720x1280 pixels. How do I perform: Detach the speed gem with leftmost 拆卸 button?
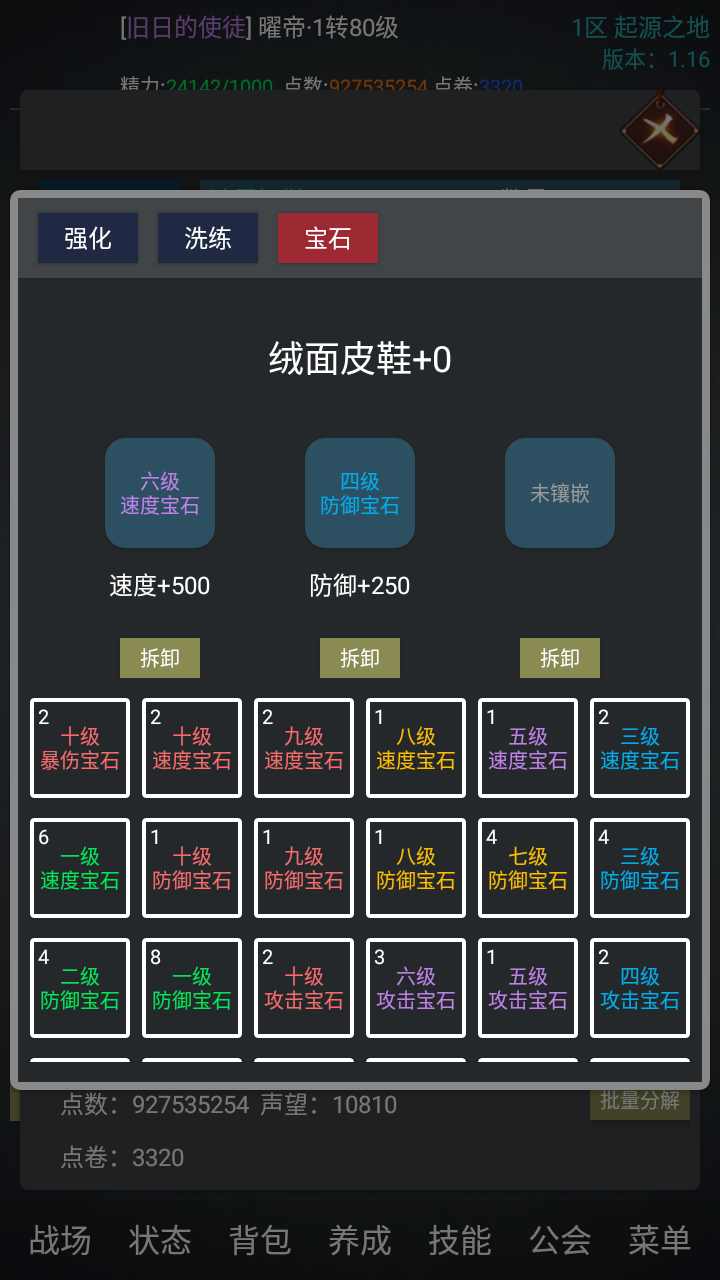coord(160,657)
